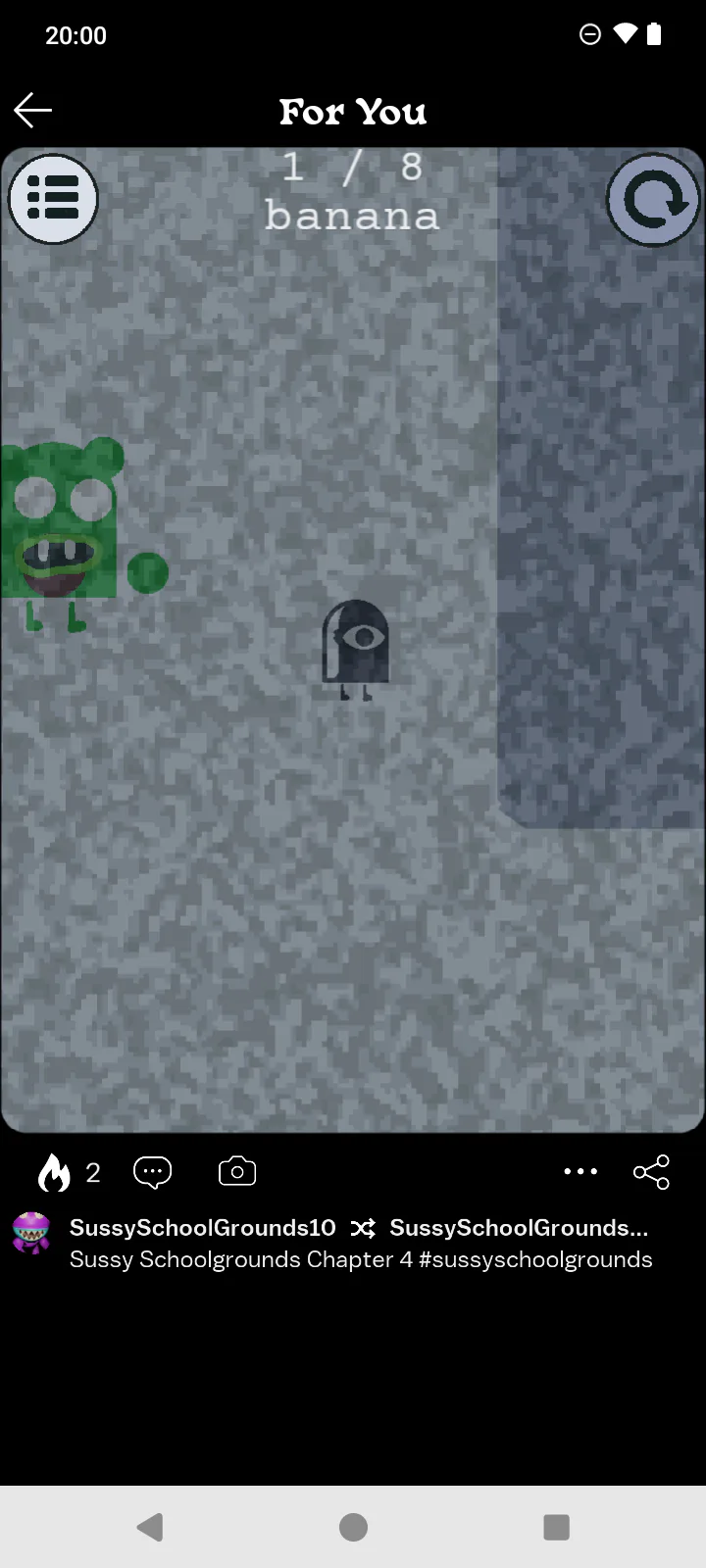Open the in-game list menu button

pos(53,199)
